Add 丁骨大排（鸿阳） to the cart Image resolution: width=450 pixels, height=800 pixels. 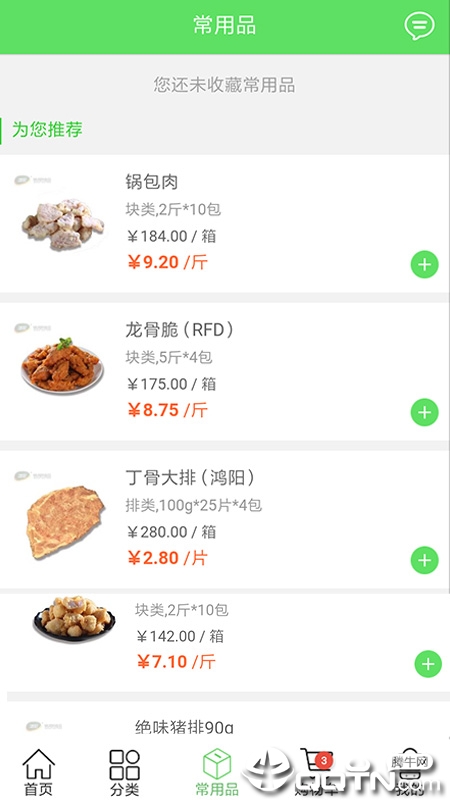point(424,560)
